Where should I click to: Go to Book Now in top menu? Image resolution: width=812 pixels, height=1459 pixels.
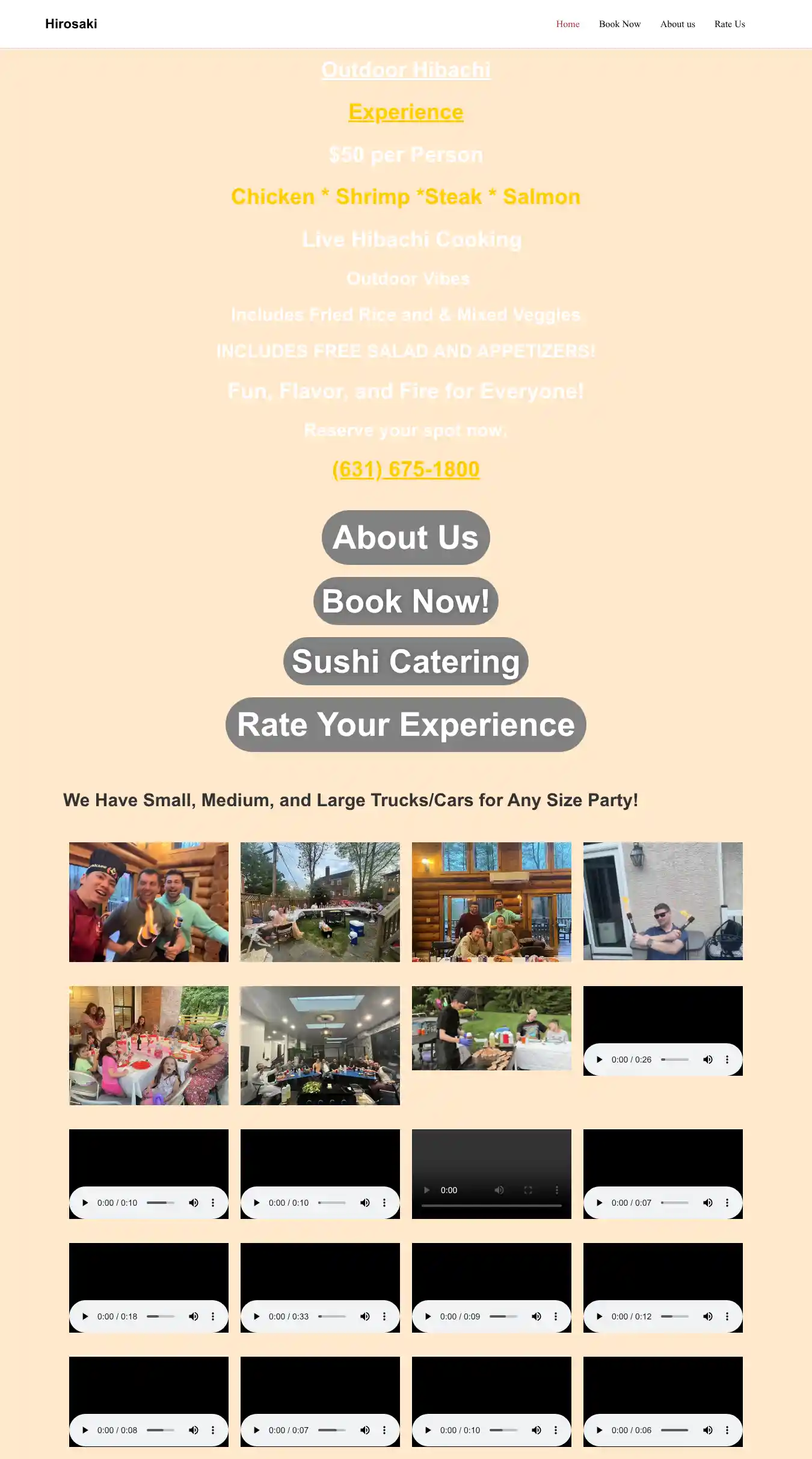[x=620, y=24]
